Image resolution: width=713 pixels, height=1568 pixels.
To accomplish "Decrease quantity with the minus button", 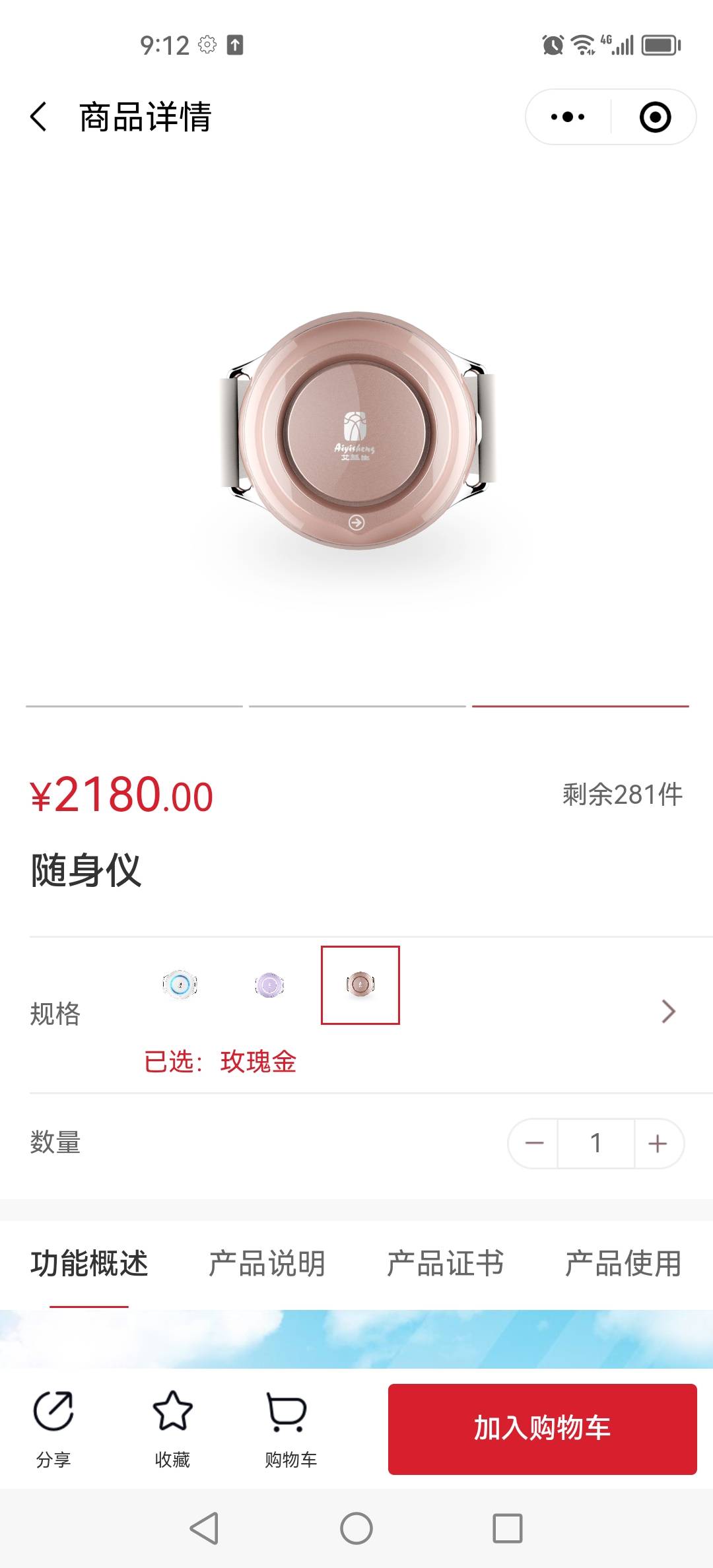I will click(x=534, y=1143).
